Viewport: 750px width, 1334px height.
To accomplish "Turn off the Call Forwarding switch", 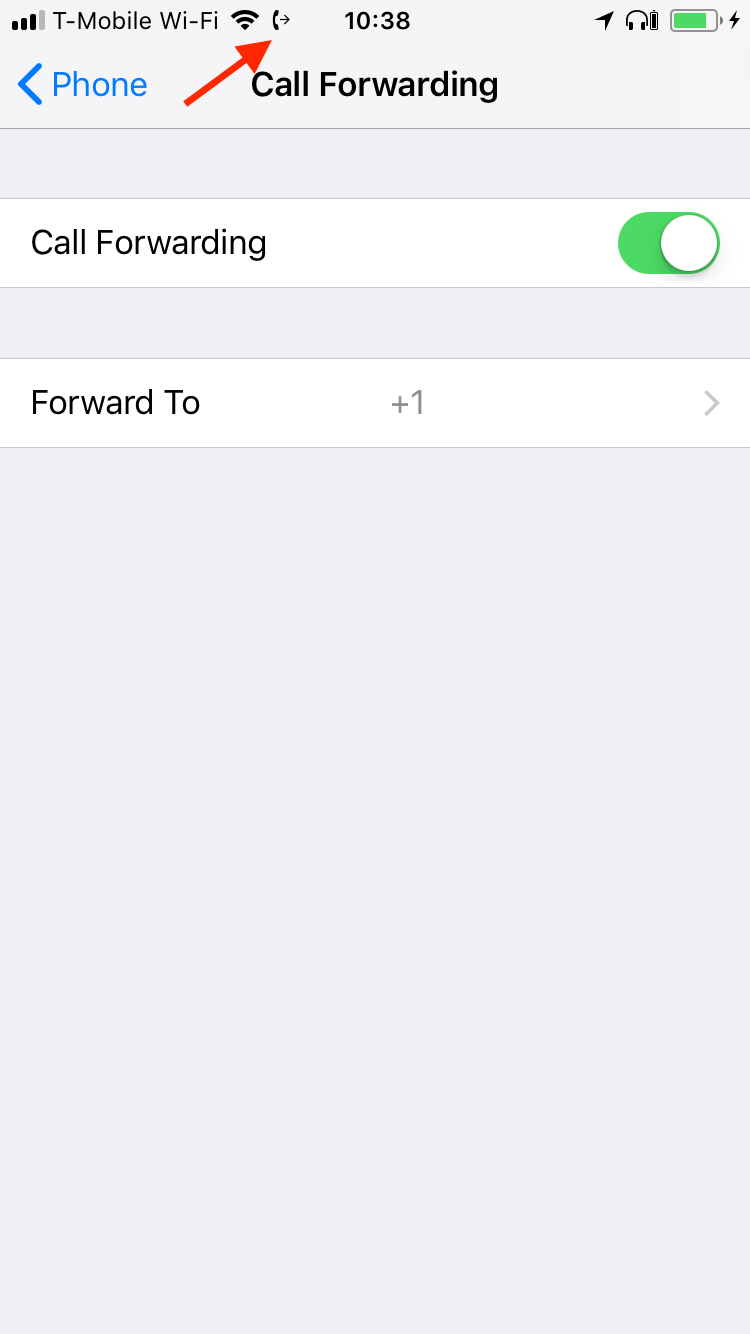I will (669, 243).
